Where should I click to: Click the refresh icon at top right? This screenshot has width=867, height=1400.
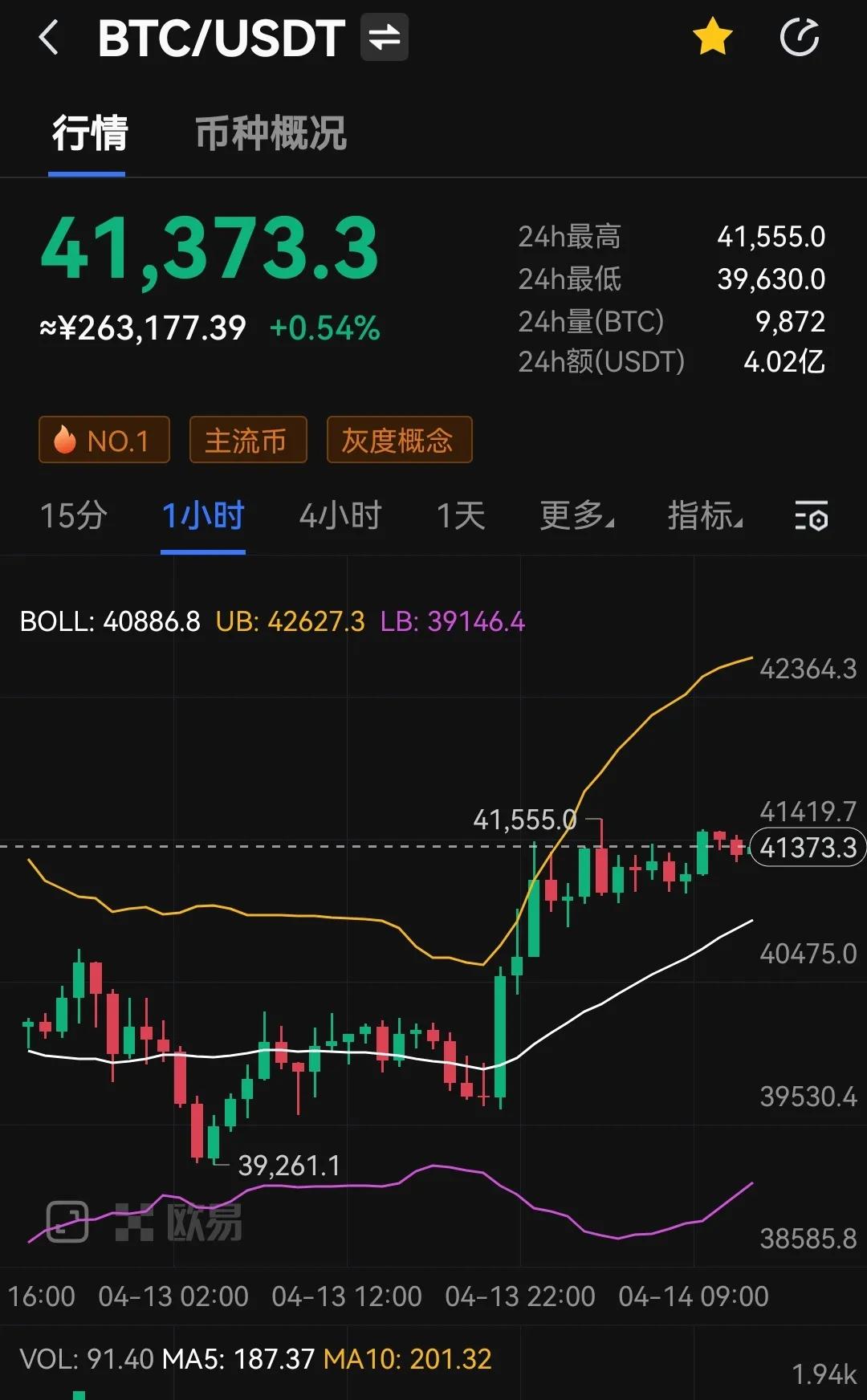[800, 36]
